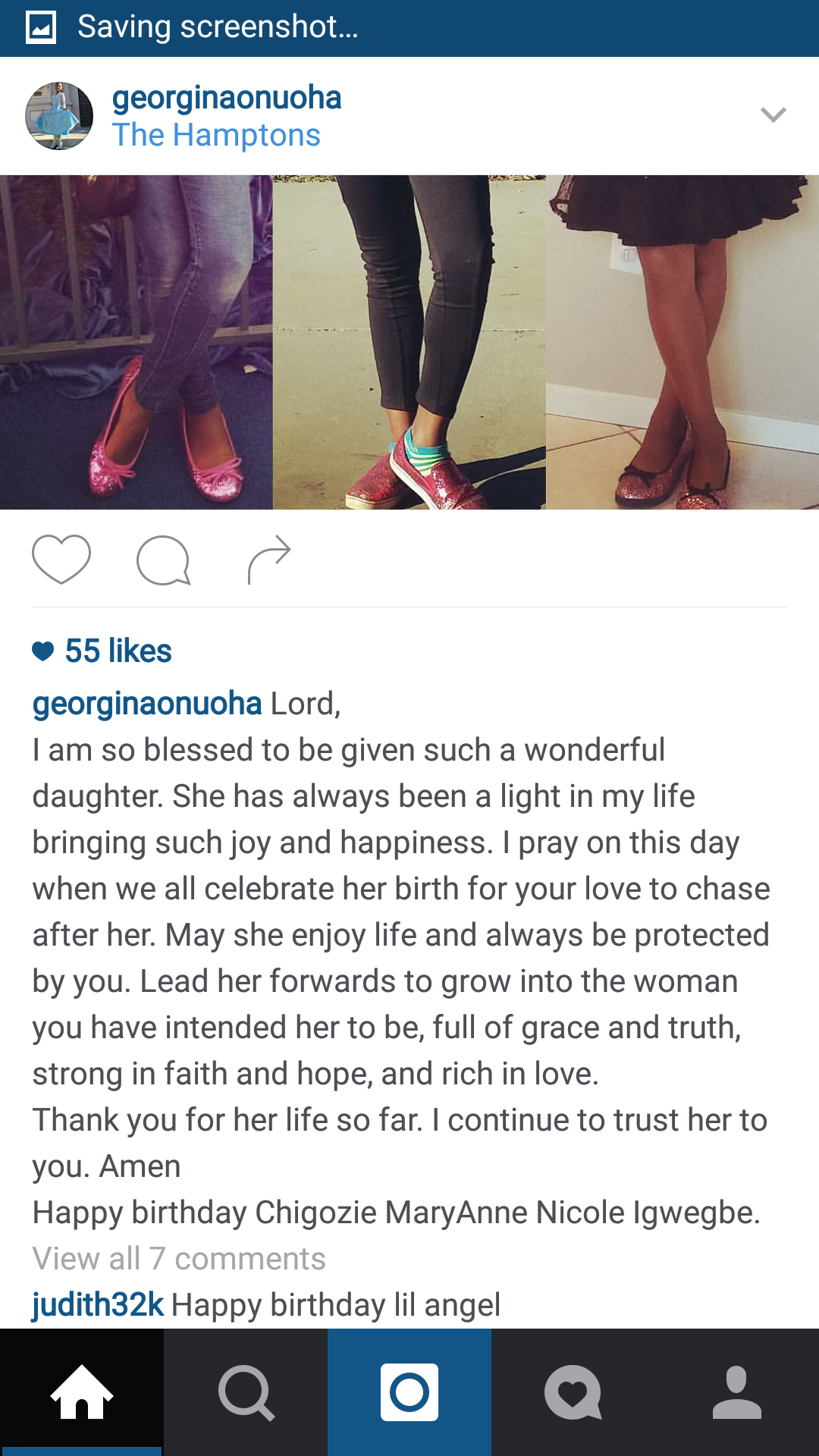Open the red shoes collage photo
Image resolution: width=819 pixels, height=1456 pixels.
tap(409, 342)
